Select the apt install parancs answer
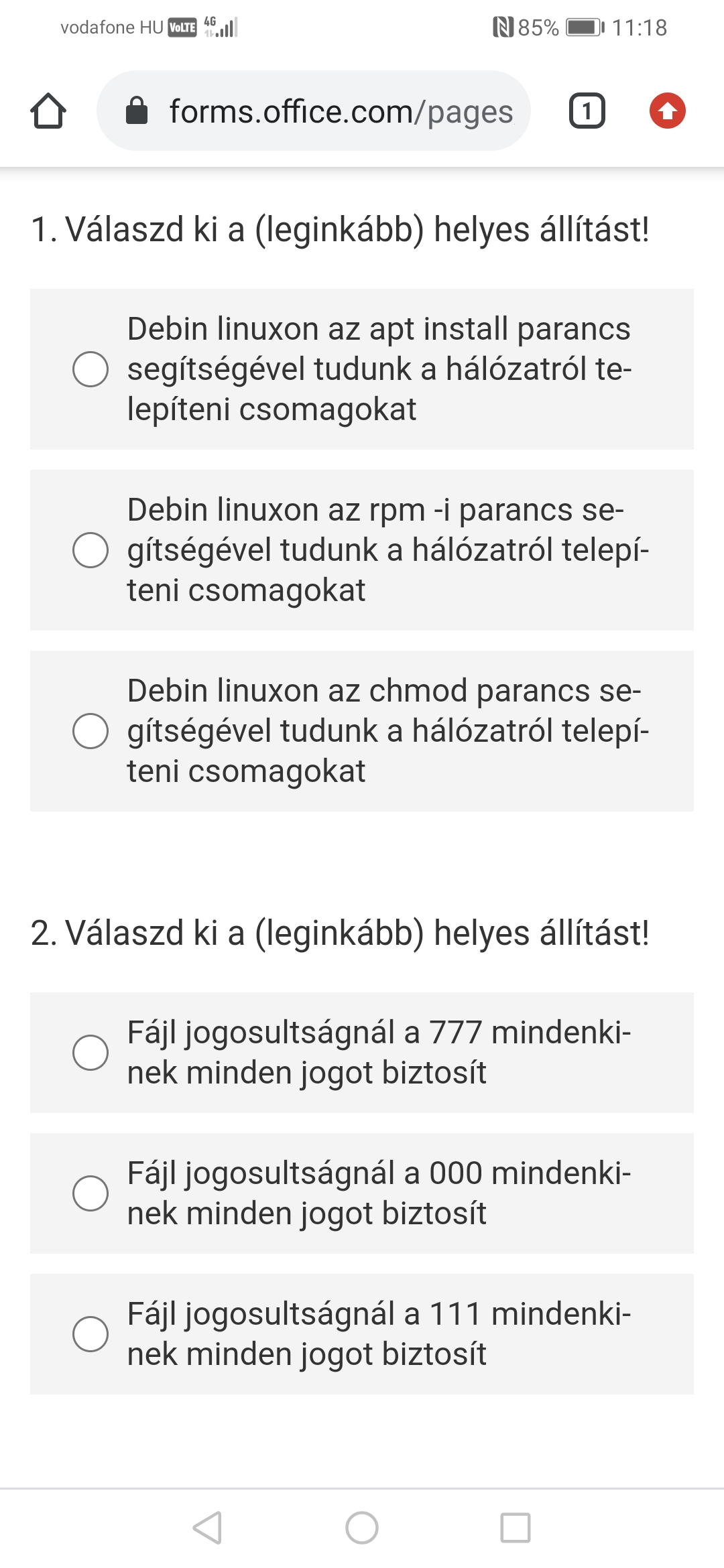The width and height of the screenshot is (724, 1568). tap(362, 369)
